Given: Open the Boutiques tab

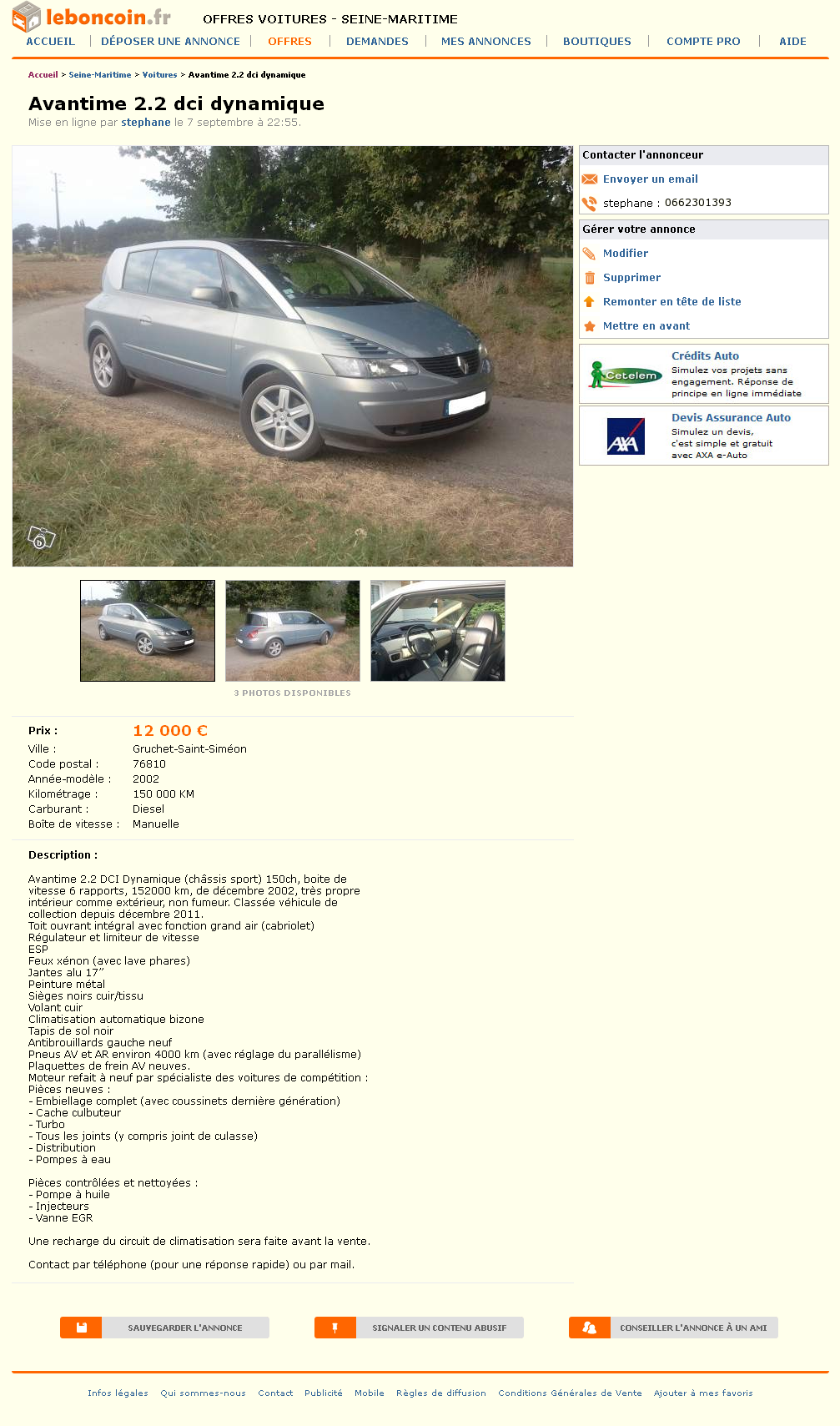Looking at the screenshot, I should pos(596,41).
